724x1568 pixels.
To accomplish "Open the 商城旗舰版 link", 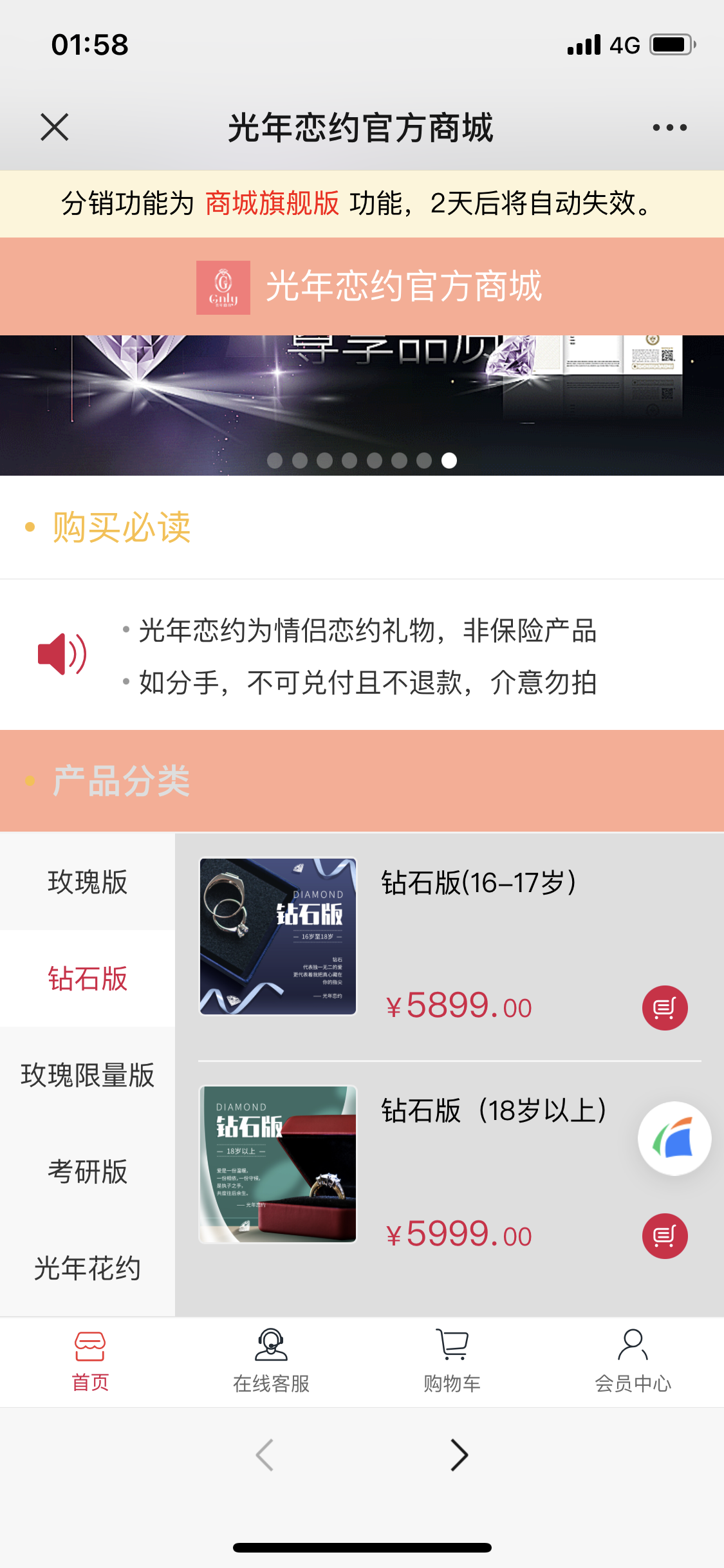I will coord(272,203).
